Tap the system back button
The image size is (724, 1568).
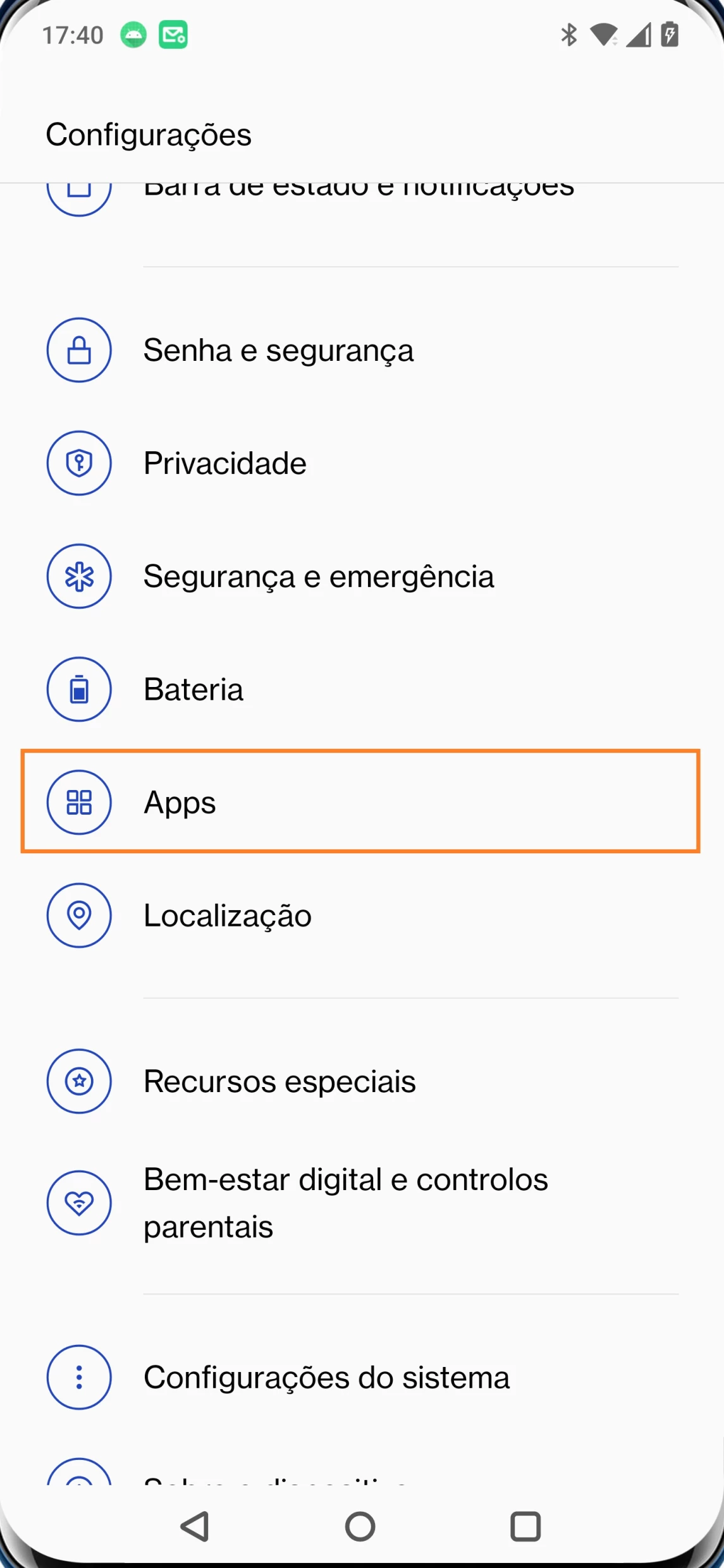pyautogui.click(x=195, y=1526)
